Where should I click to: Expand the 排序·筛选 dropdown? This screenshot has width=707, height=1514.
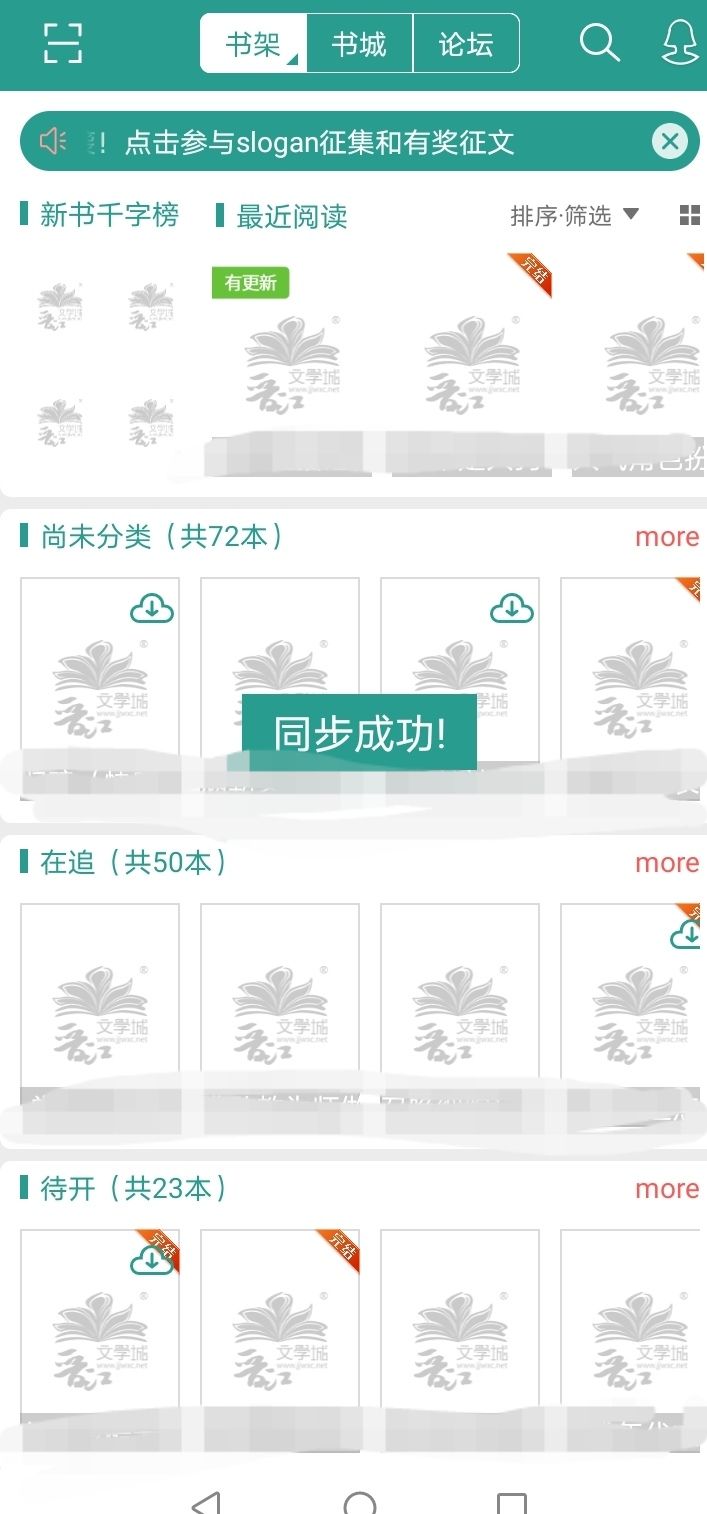tap(574, 215)
